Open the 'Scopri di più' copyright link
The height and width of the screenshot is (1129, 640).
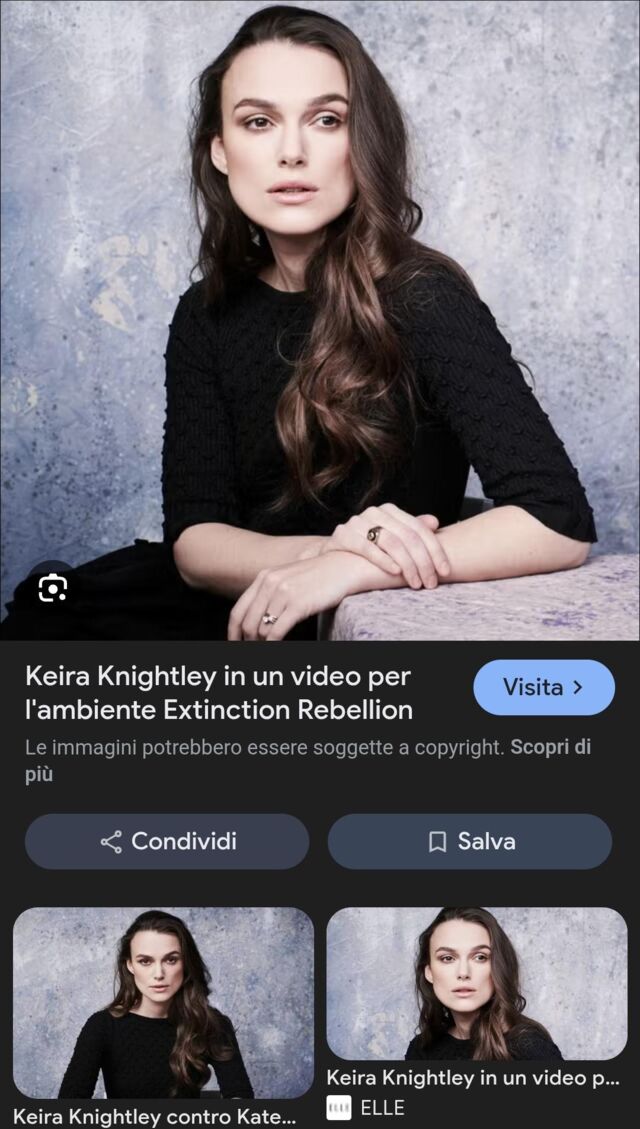click(x=549, y=748)
